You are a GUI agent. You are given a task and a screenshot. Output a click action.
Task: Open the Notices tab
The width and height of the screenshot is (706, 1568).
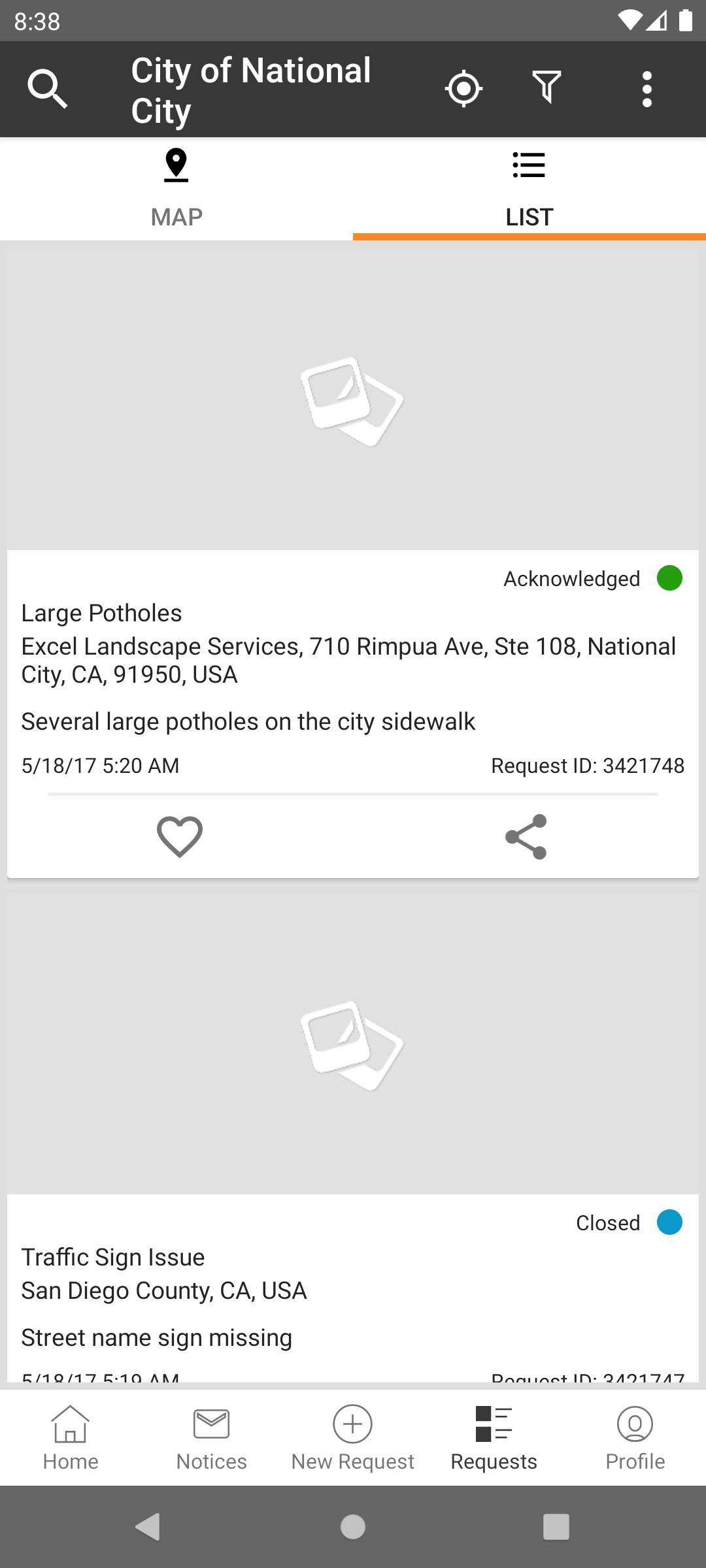(212, 1438)
